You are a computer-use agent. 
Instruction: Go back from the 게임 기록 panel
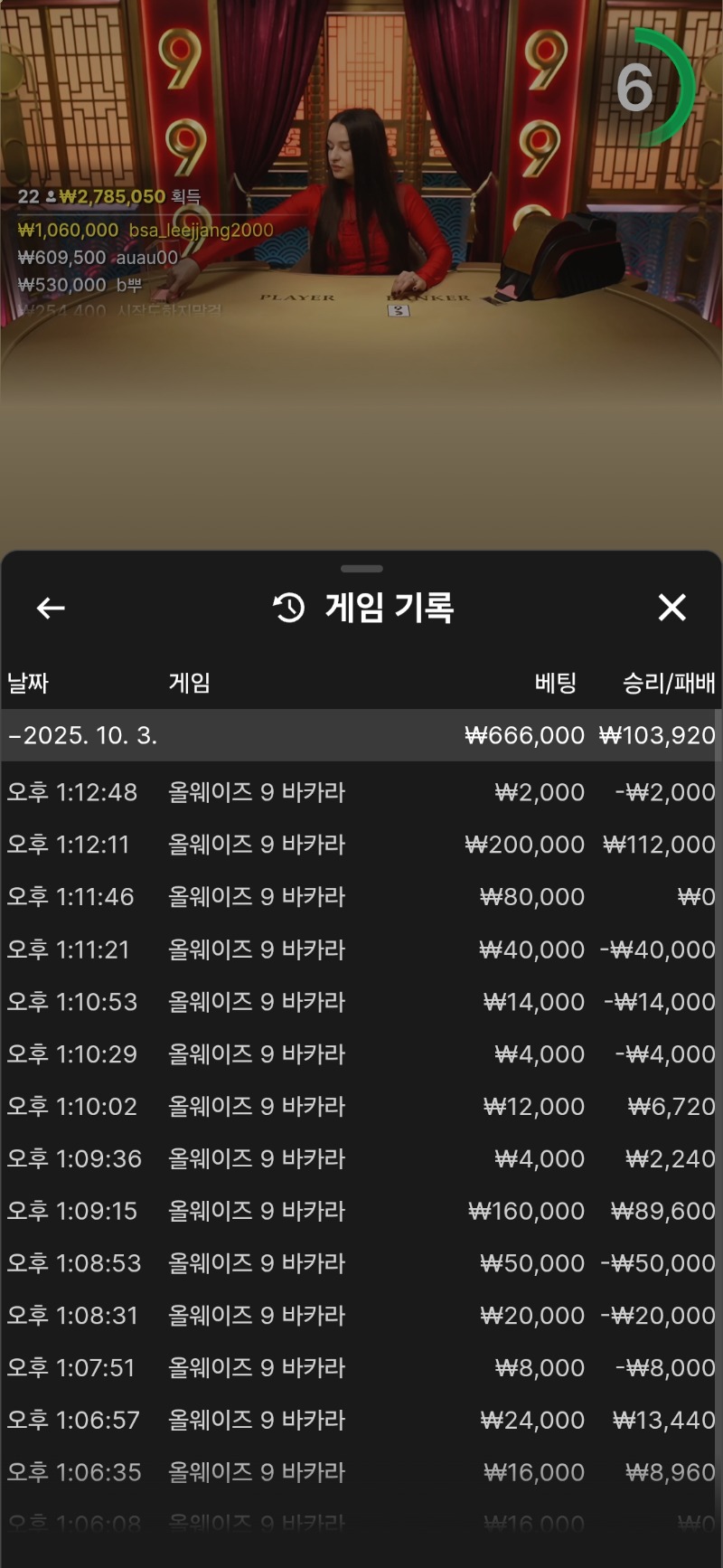click(51, 609)
